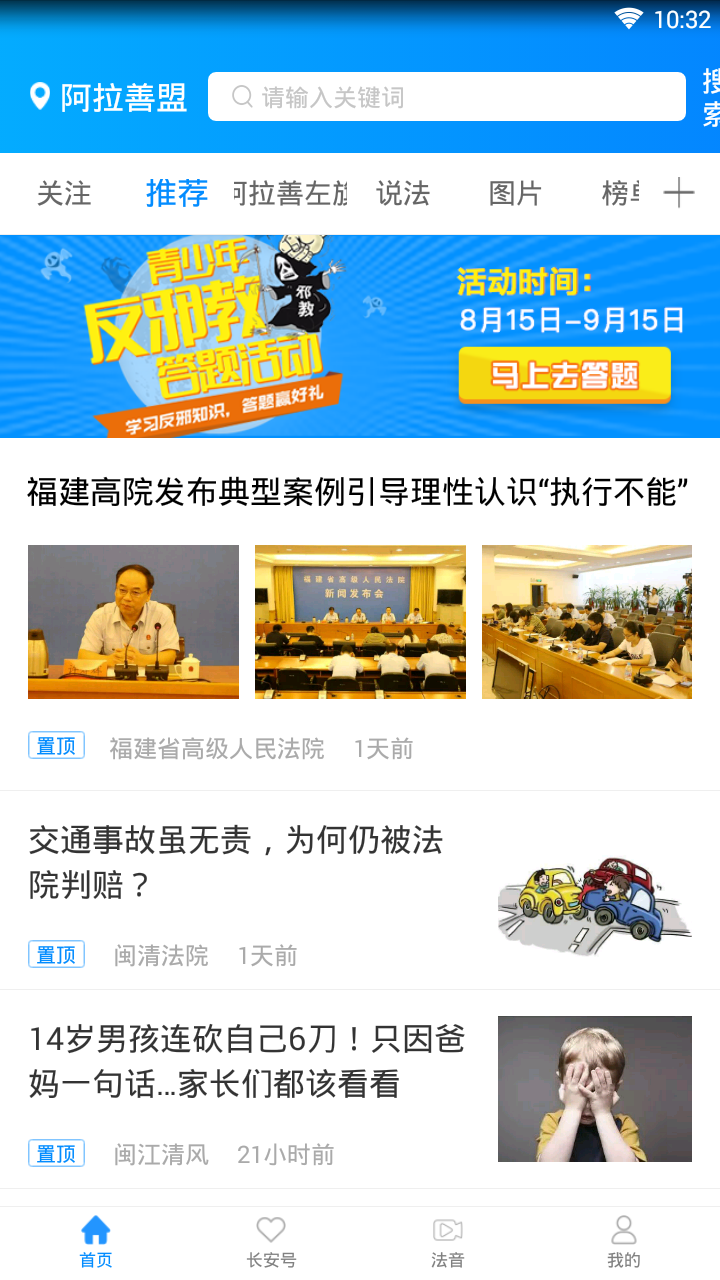Open the 法音 video tab
The image size is (720, 1280).
pos(447,1242)
